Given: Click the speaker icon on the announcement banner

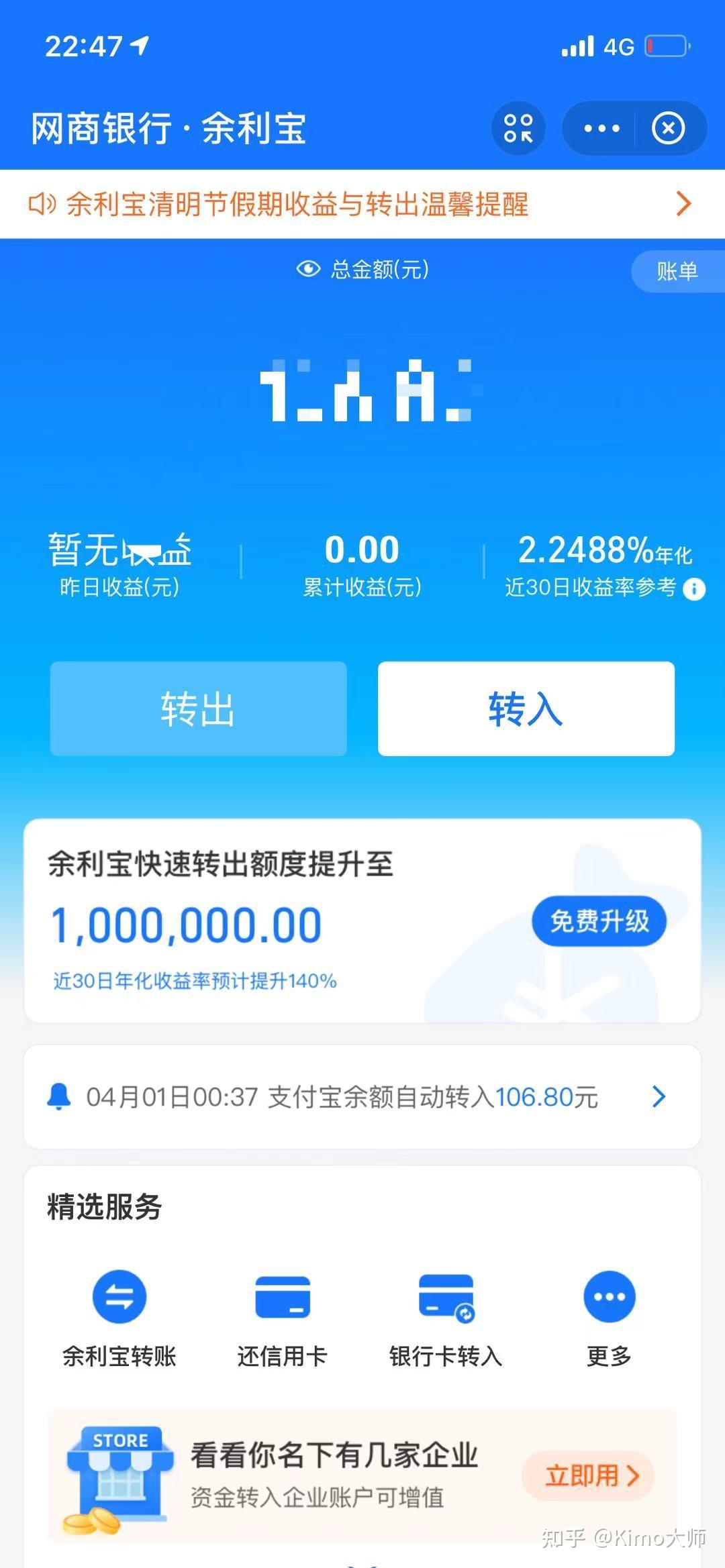Looking at the screenshot, I should tap(40, 203).
